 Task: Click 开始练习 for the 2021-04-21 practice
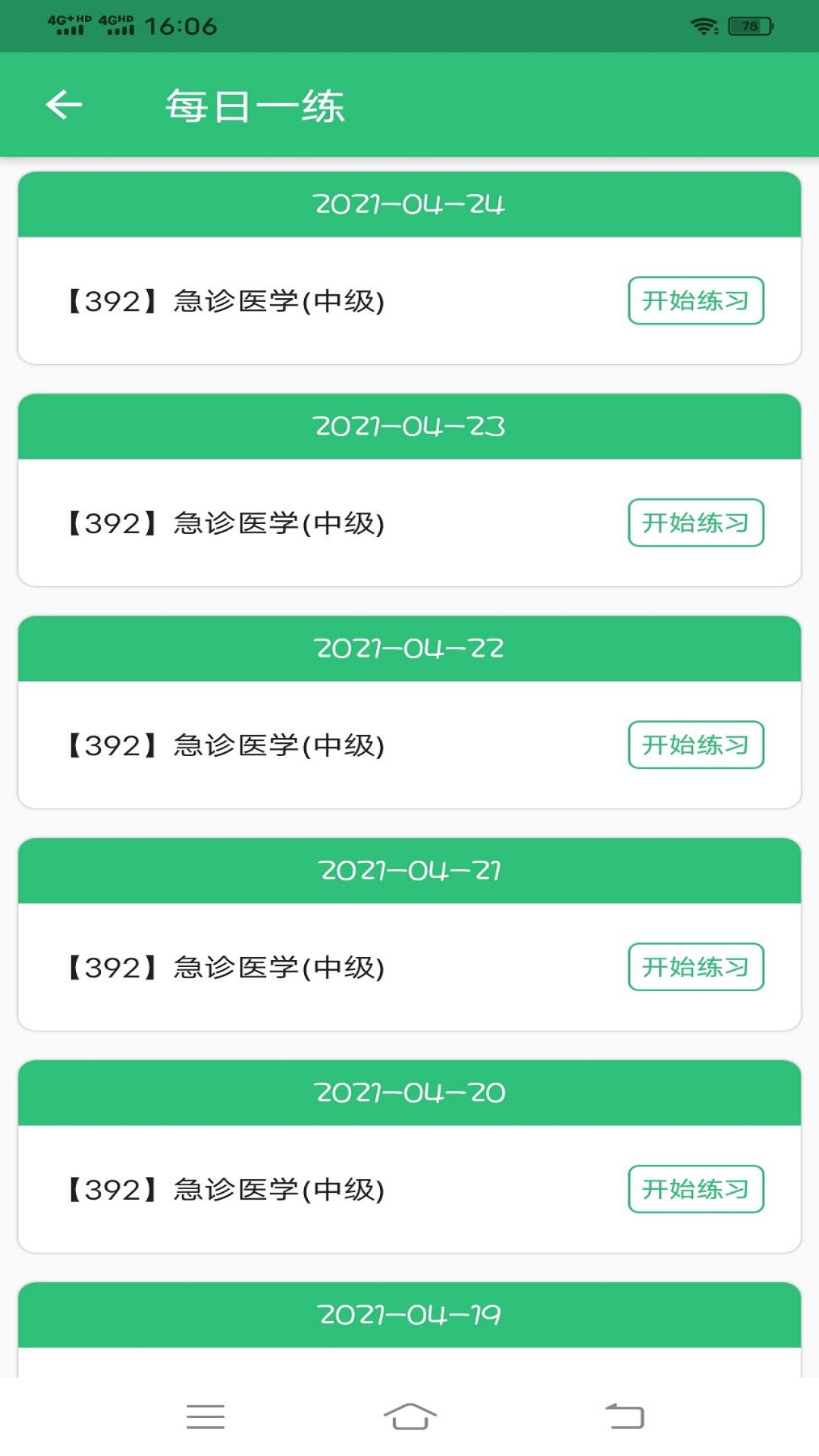coord(695,967)
